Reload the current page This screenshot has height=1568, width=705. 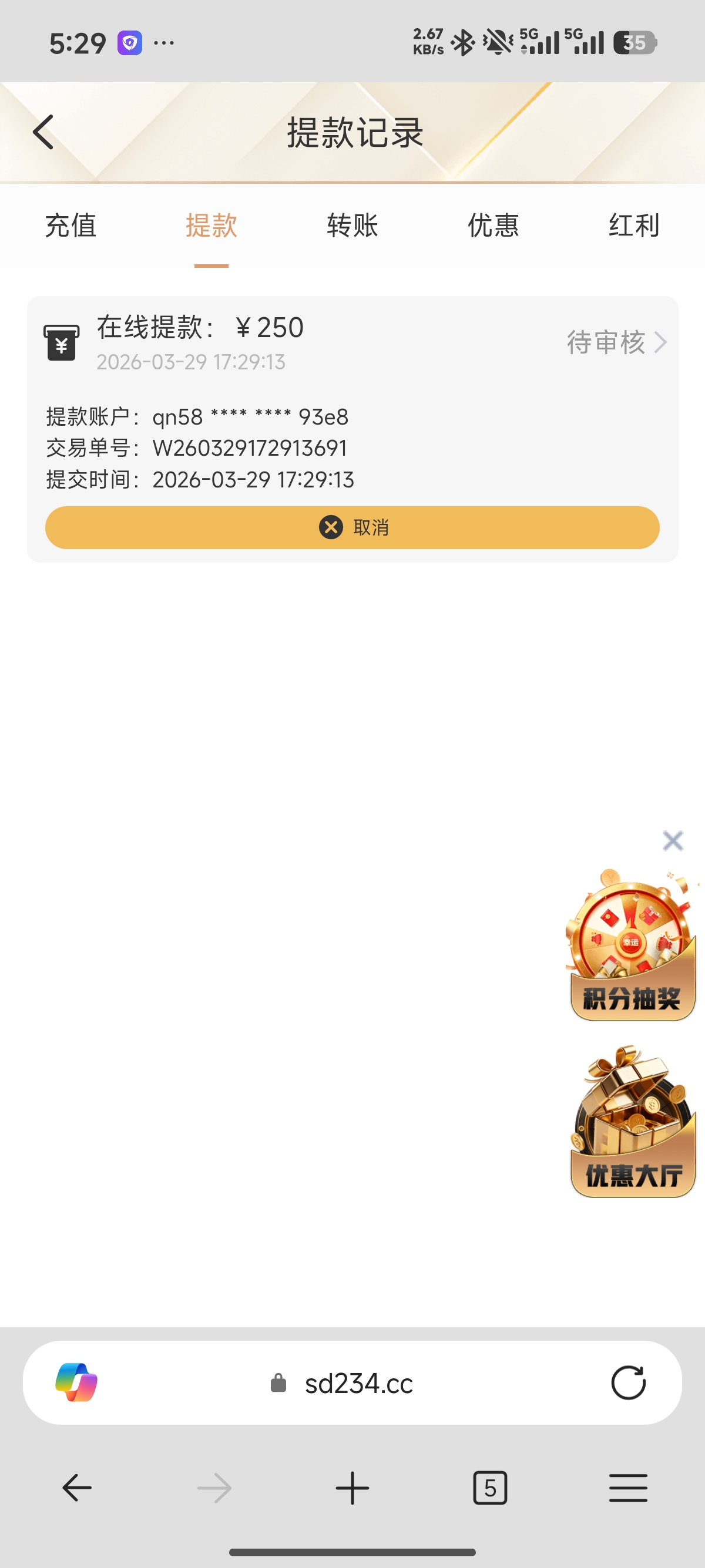[x=627, y=1383]
